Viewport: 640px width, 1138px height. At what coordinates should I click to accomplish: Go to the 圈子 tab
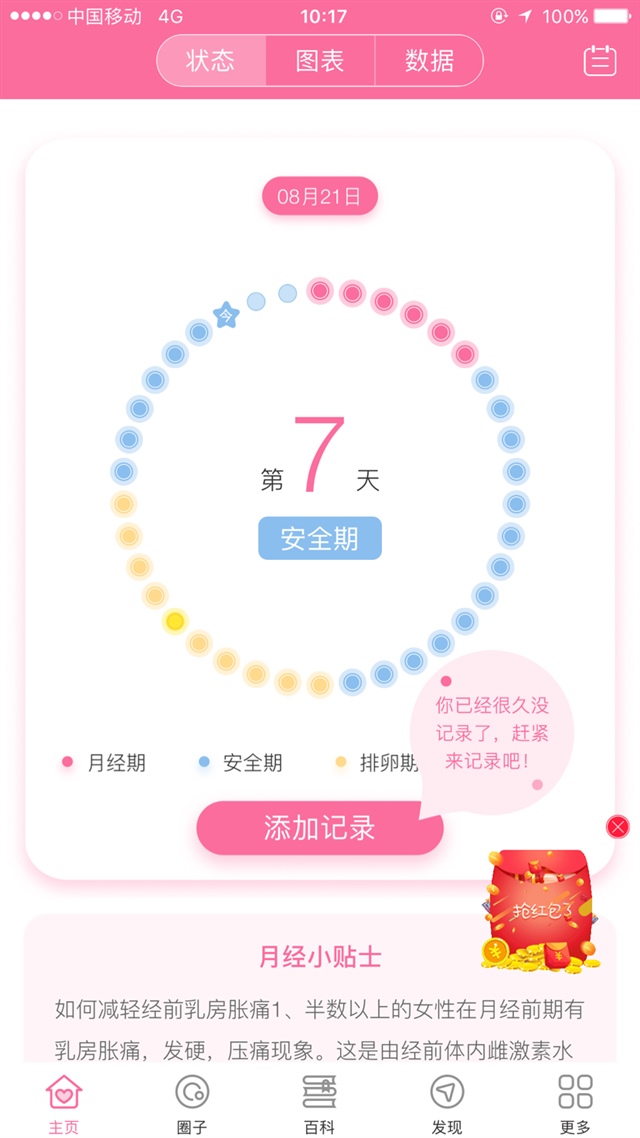(192, 1104)
